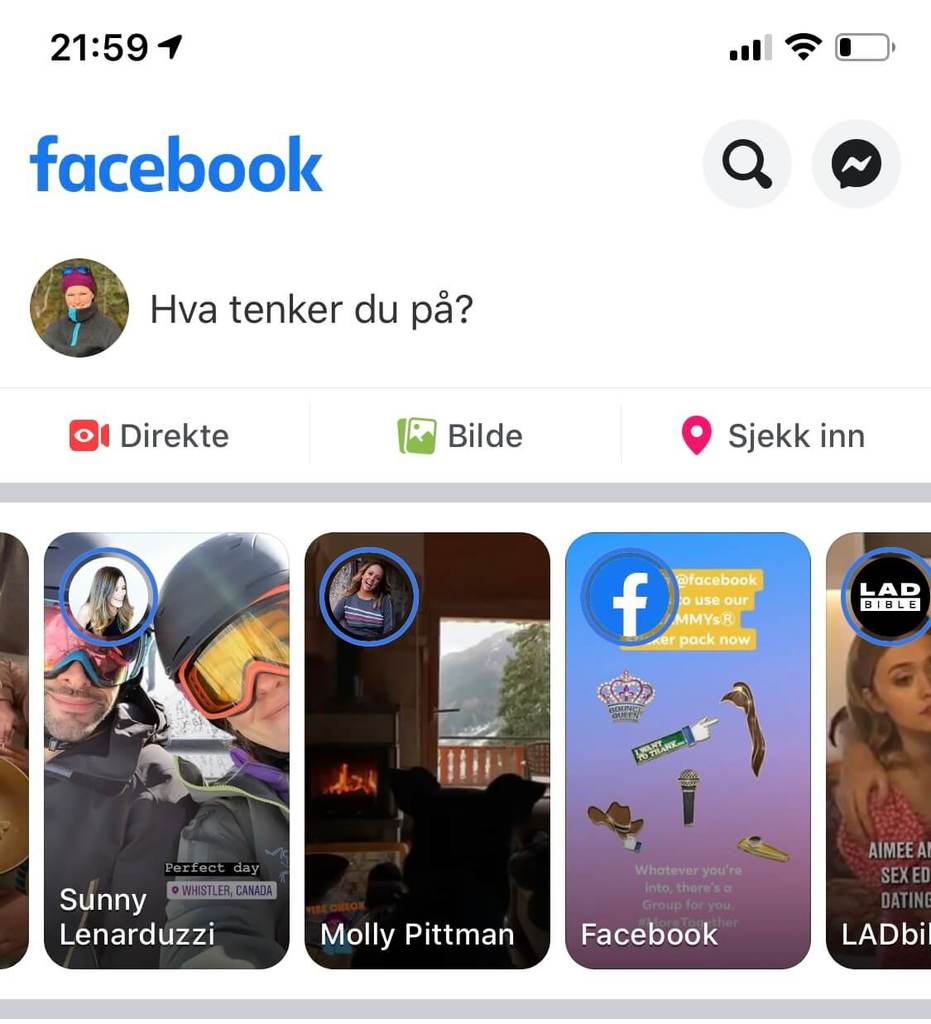
Task: Add a photo using Bilde
Action: (x=460, y=436)
